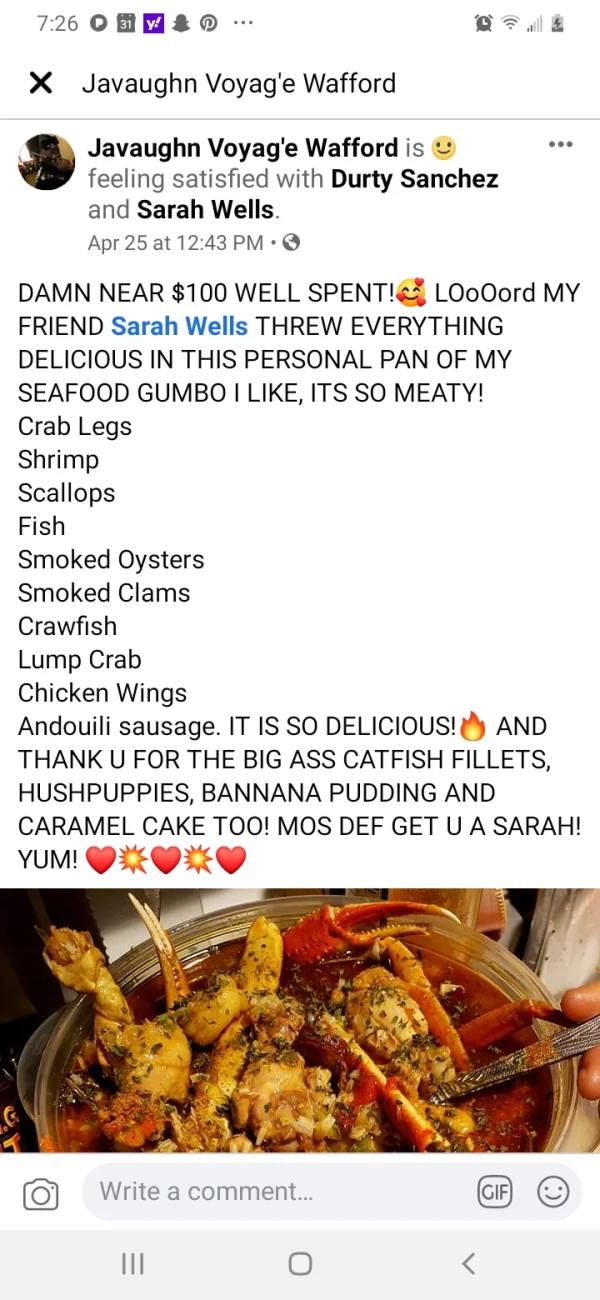Image resolution: width=600 pixels, height=1300 pixels.
Task: Open recent apps from the navigation bar
Action: pos(132,1263)
